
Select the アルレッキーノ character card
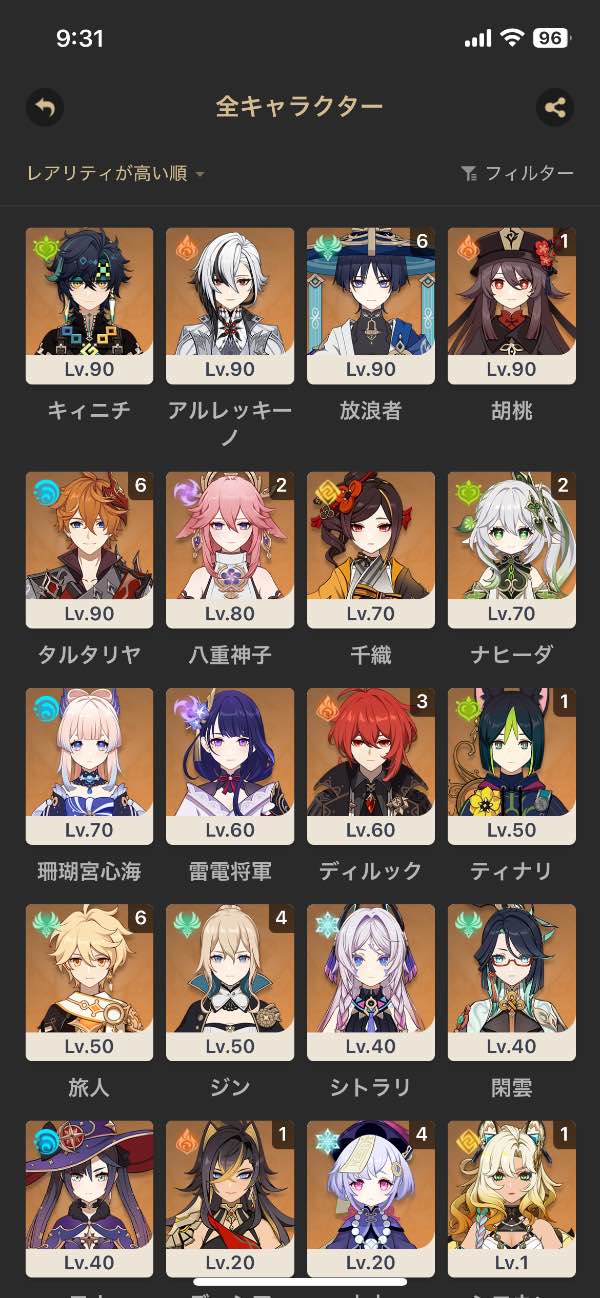tap(230, 305)
